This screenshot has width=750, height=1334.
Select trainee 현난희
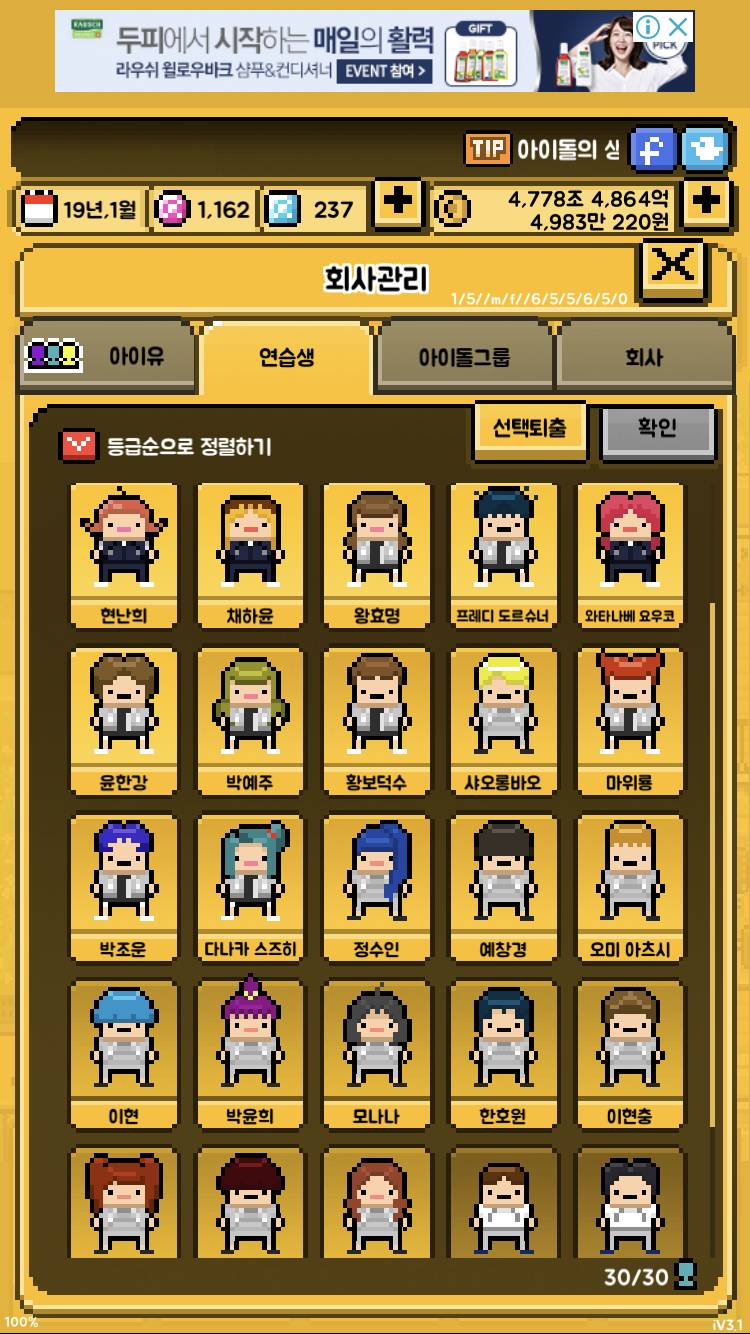[x=124, y=555]
